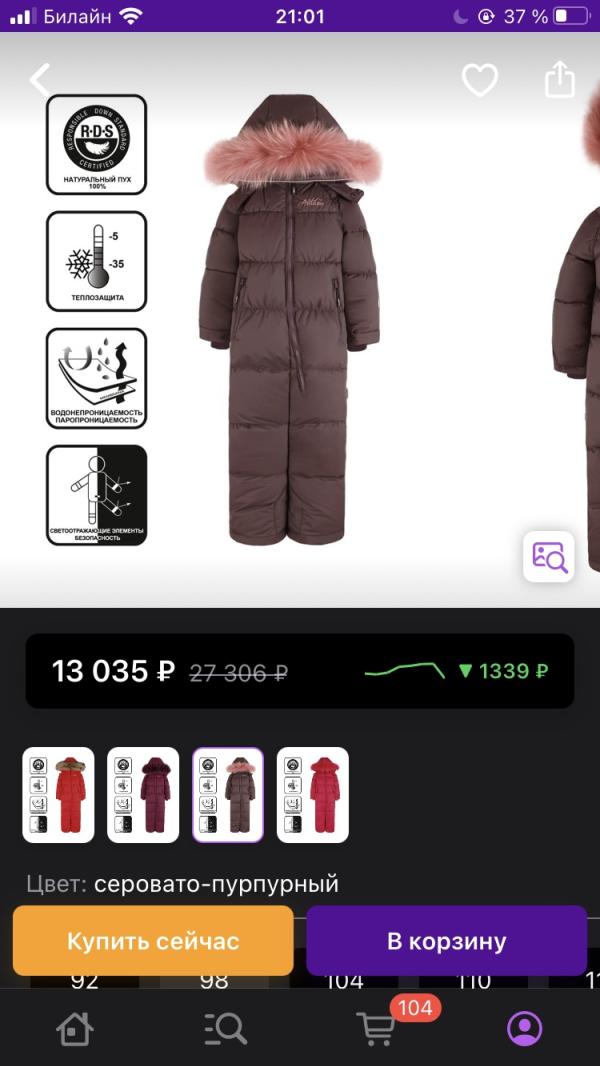Tap Купить сейчас to buy now

(153, 941)
